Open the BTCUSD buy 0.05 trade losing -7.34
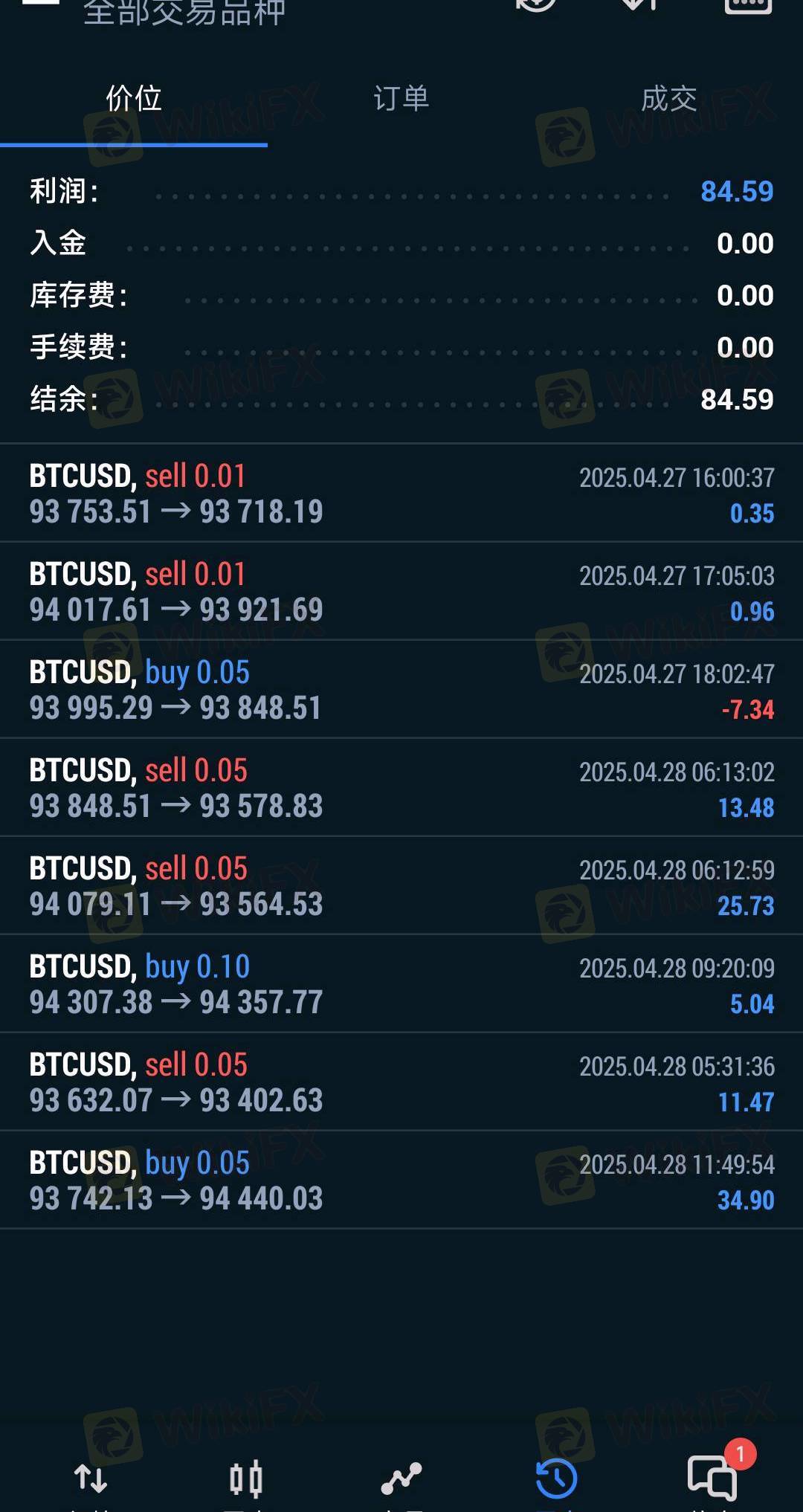803x1512 pixels. pyautogui.click(x=401, y=689)
